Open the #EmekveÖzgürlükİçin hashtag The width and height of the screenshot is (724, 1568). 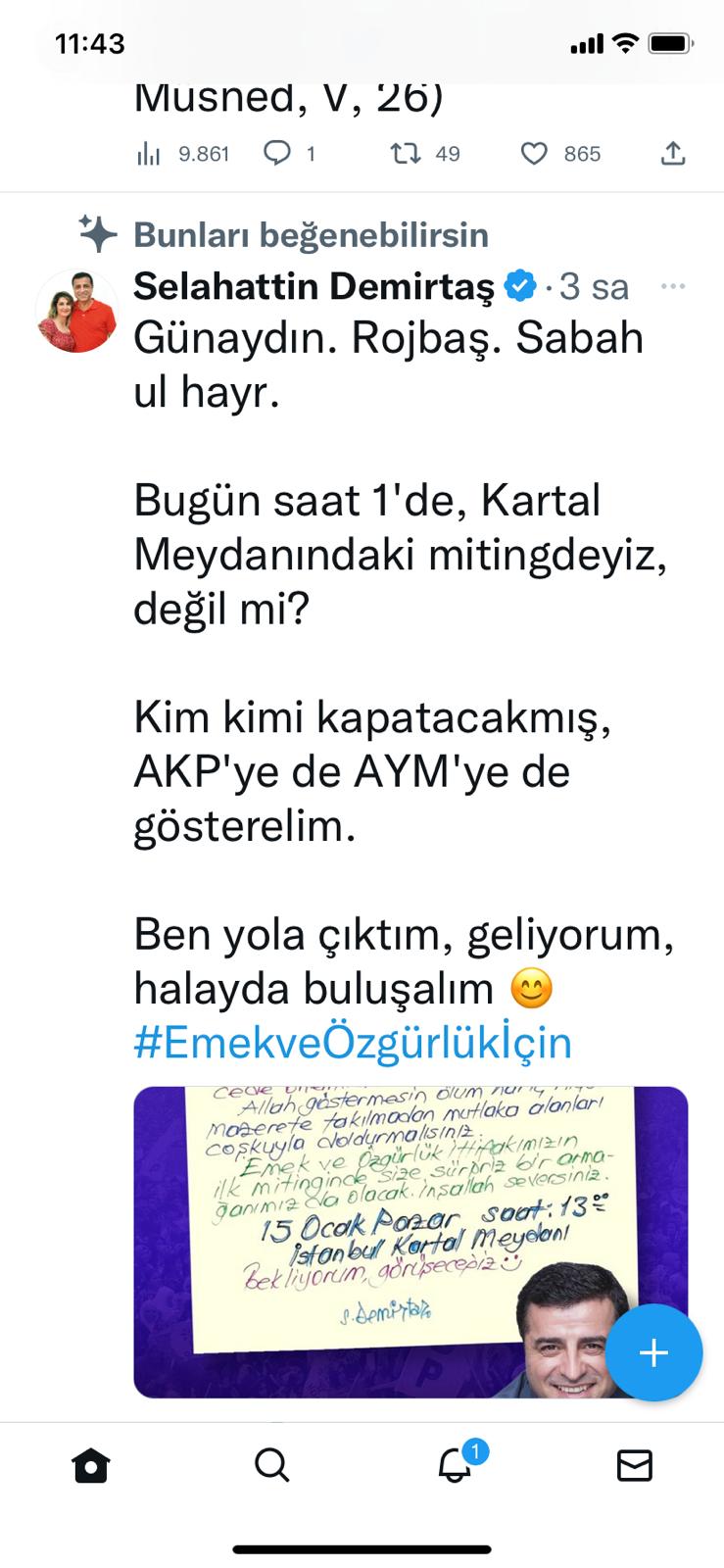point(353,1043)
